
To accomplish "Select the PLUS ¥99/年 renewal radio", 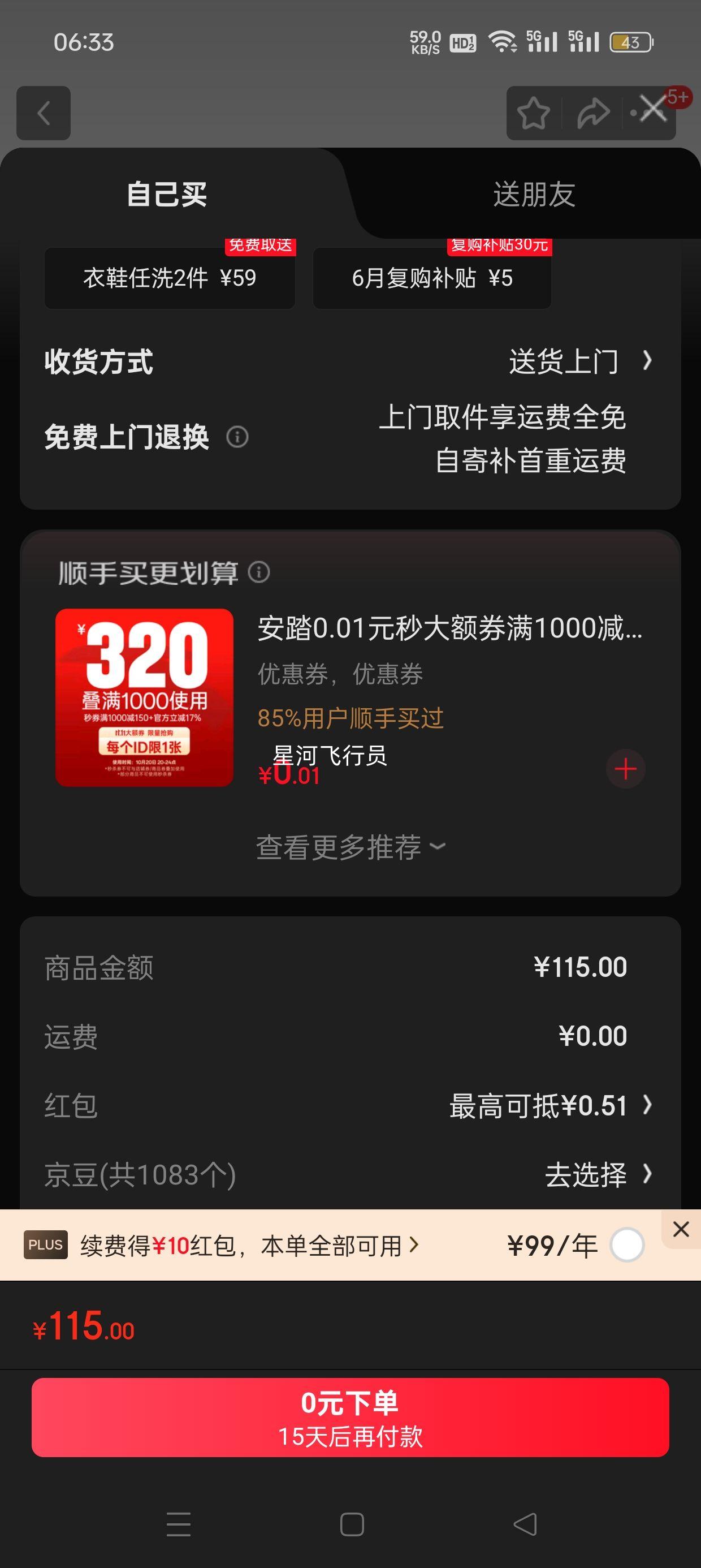I will point(628,1246).
